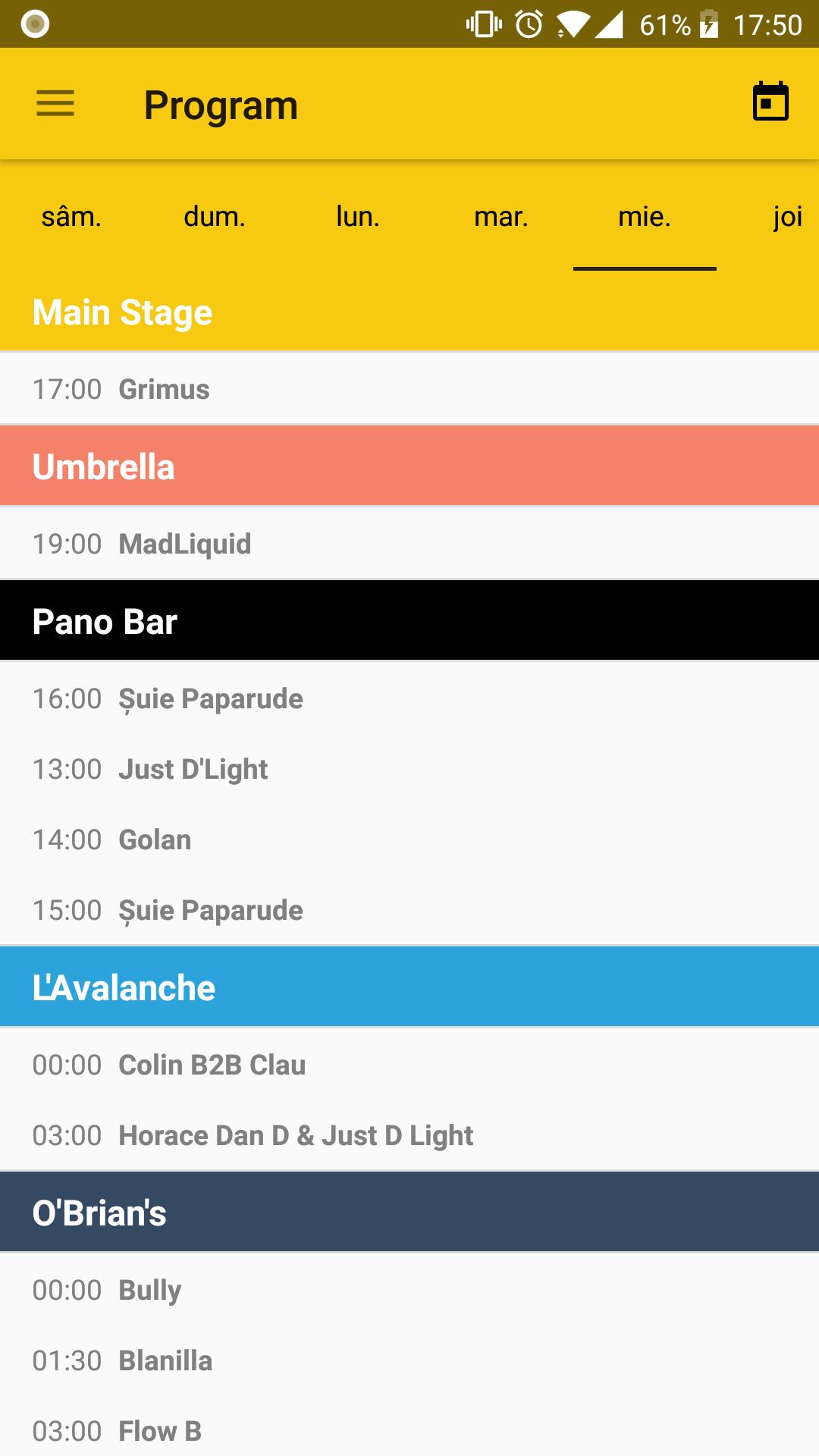Viewport: 819px width, 1456px height.
Task: Open the calendar icon in app bar
Action: (770, 102)
